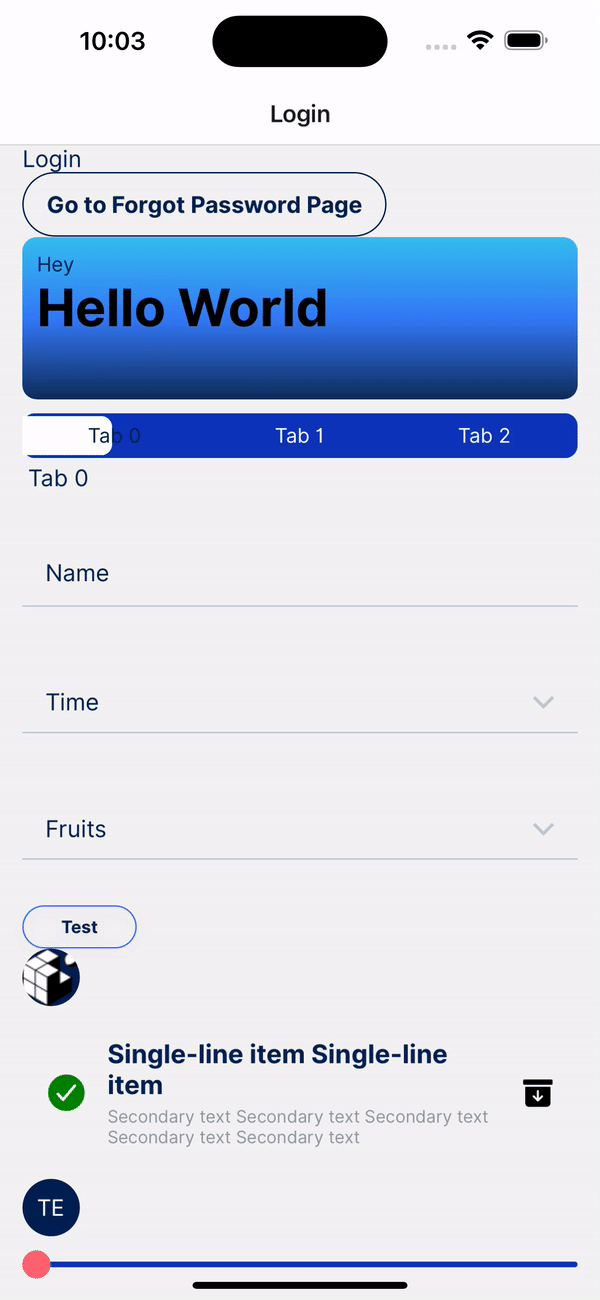600x1300 pixels.
Task: Expand the Time dropdown
Action: click(x=299, y=702)
